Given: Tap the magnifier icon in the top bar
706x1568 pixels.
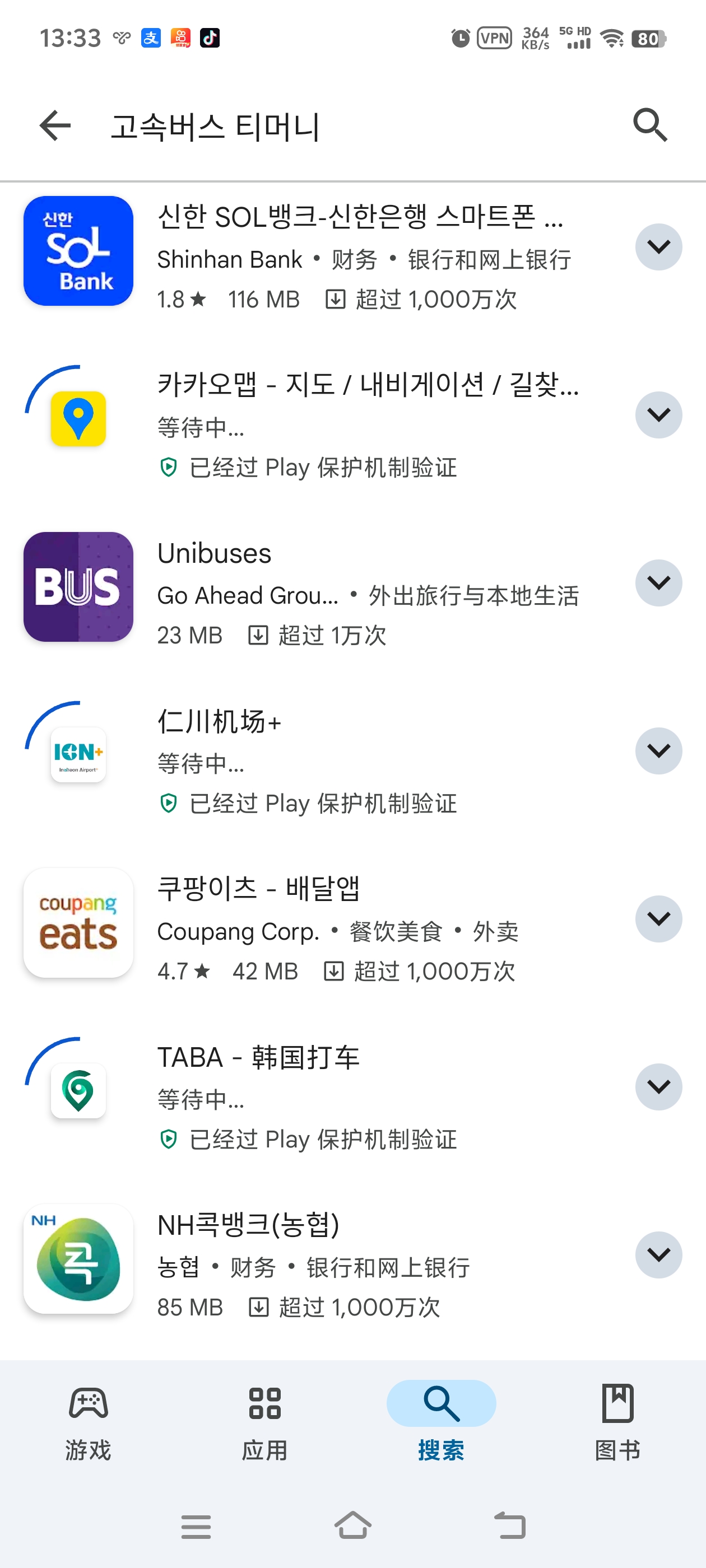Looking at the screenshot, I should pyautogui.click(x=650, y=126).
